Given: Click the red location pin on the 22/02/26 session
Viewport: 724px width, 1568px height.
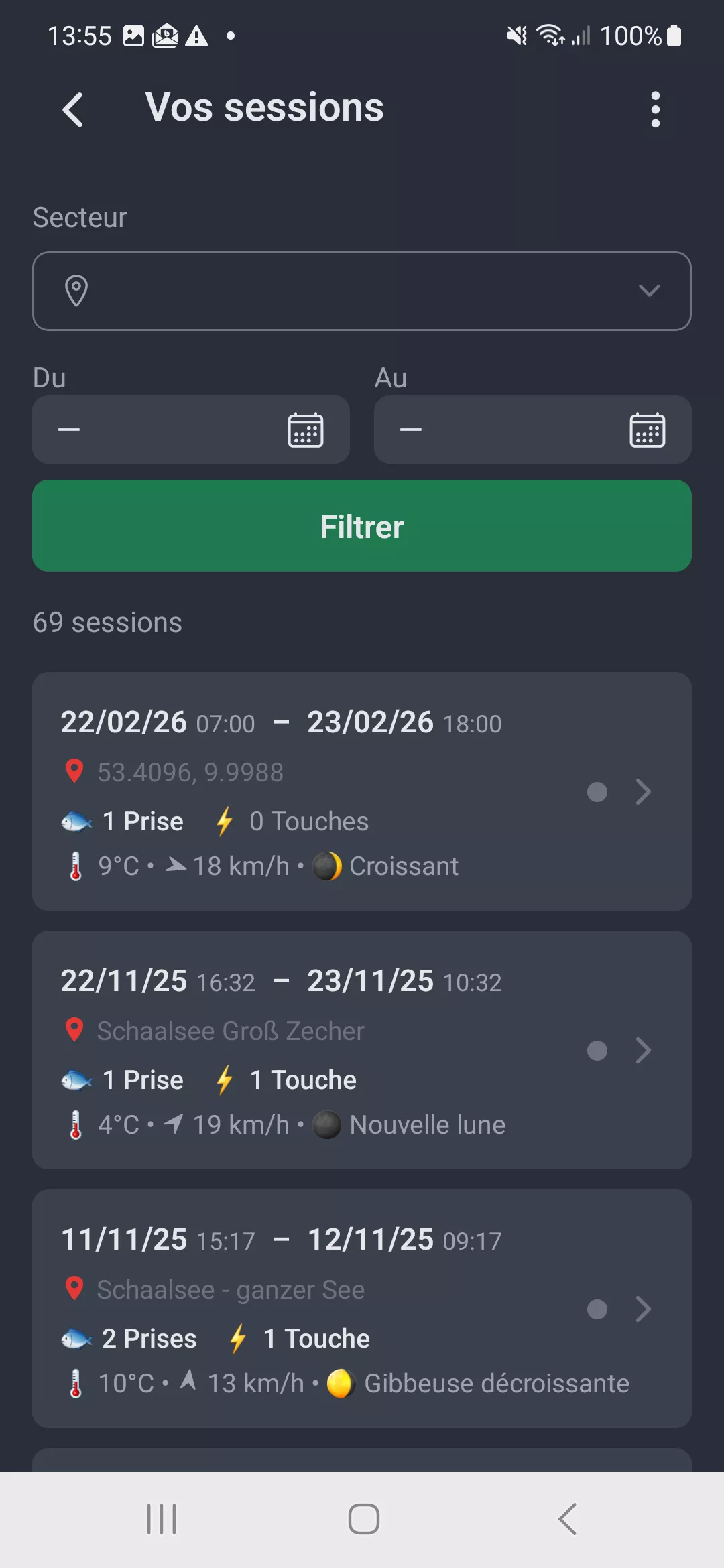Looking at the screenshot, I should (74, 771).
